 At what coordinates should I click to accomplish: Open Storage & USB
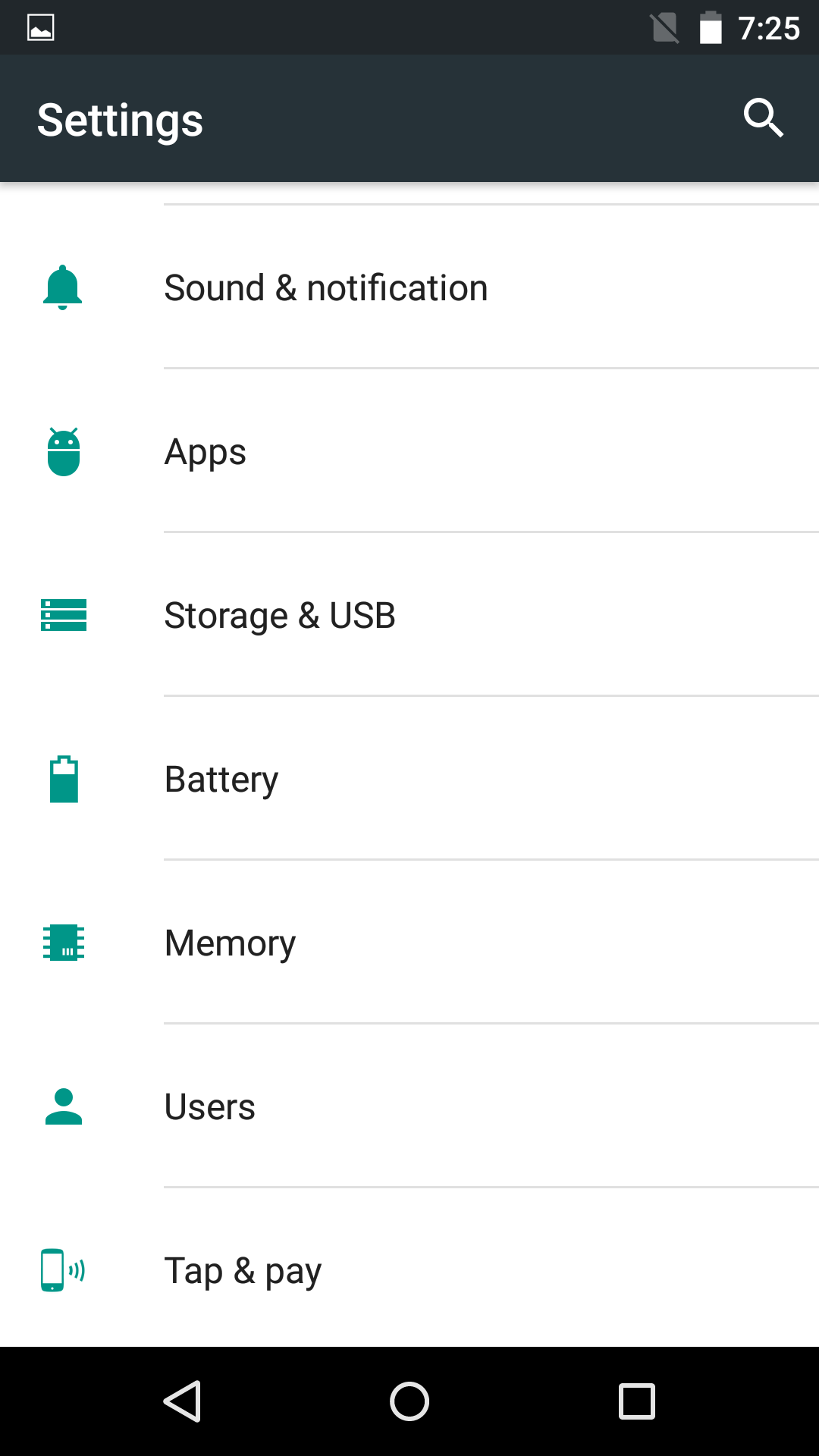(280, 616)
